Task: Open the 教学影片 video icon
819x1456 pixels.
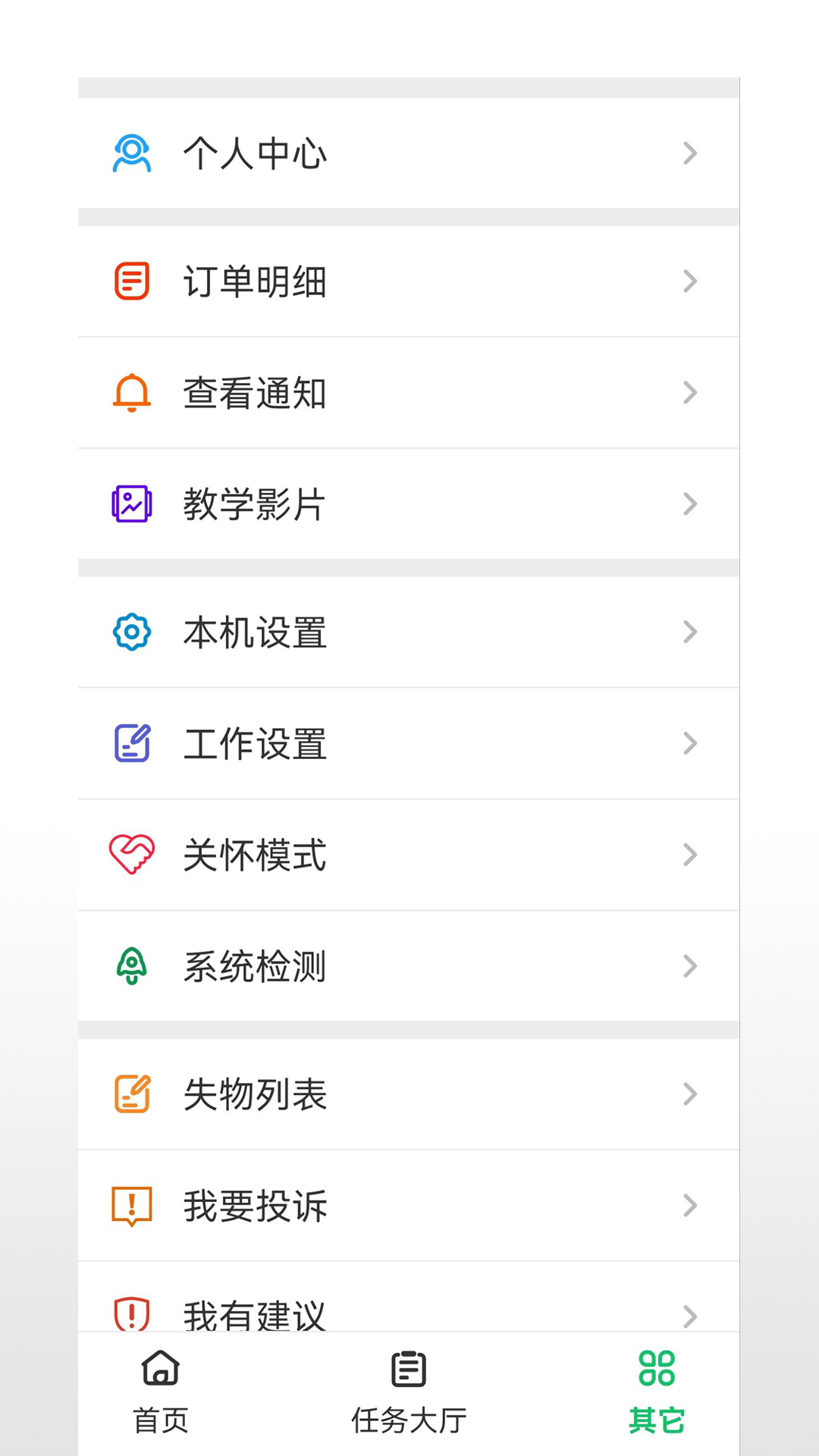Action: click(132, 503)
